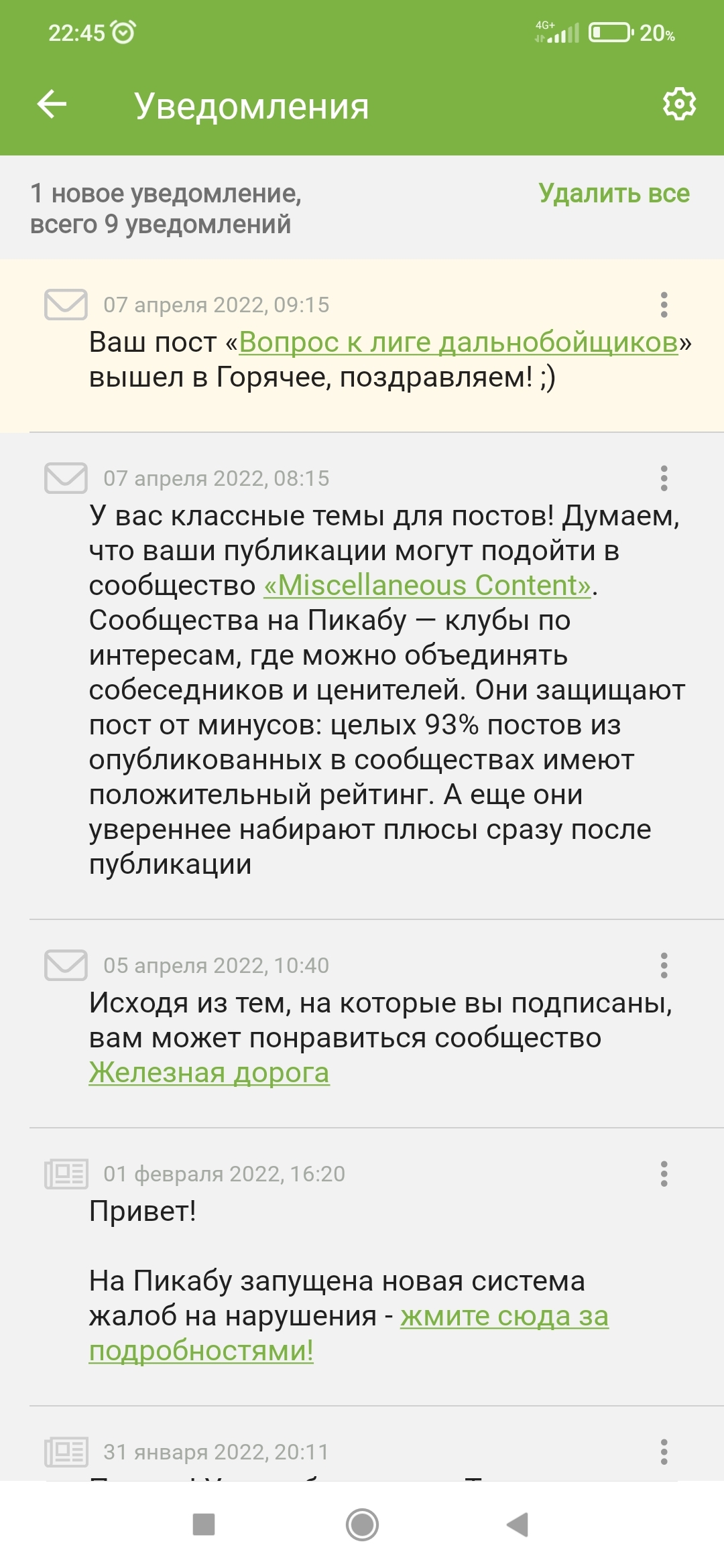Open options for 01 февраля 16:20 notification
This screenshot has height=1568, width=724.
tap(664, 1174)
